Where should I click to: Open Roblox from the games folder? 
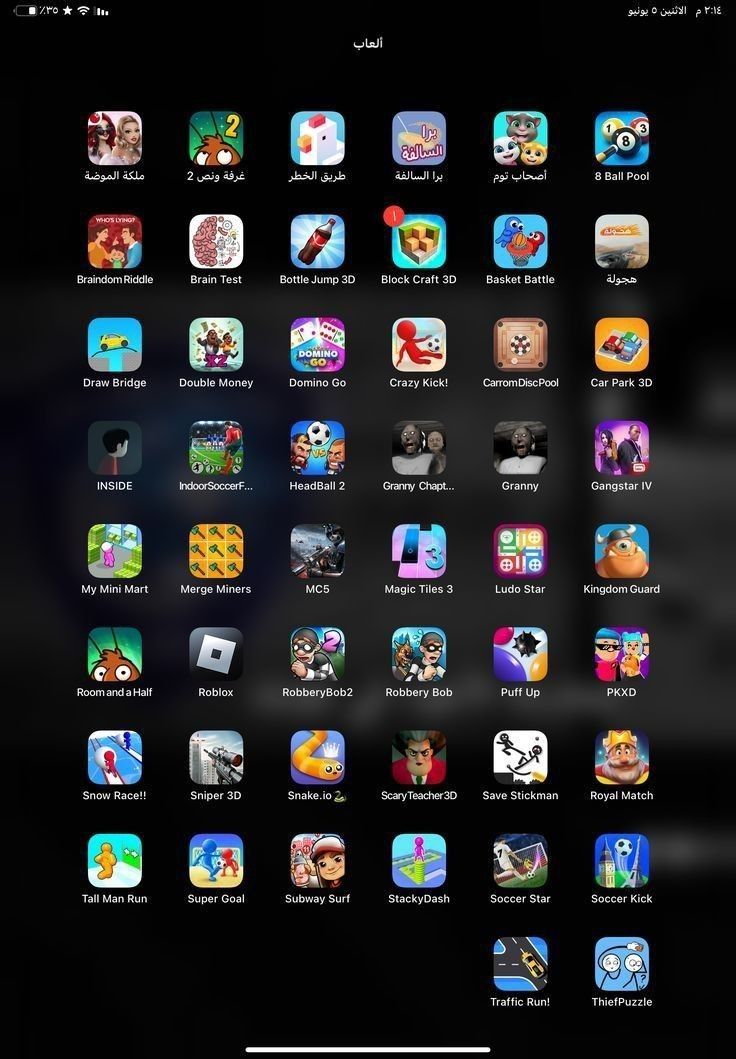point(216,654)
